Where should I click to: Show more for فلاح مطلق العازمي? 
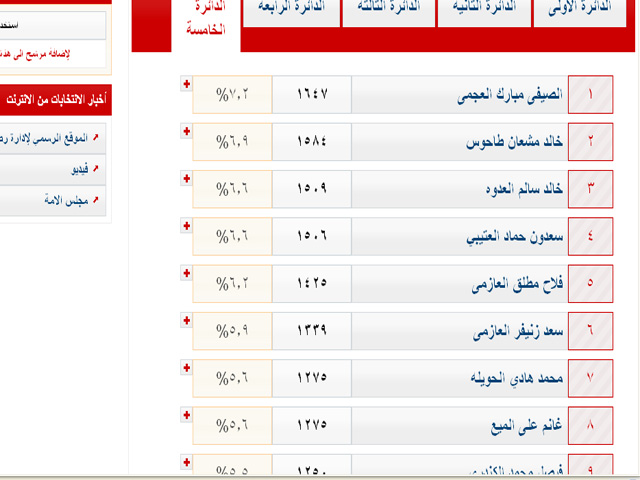point(185,273)
